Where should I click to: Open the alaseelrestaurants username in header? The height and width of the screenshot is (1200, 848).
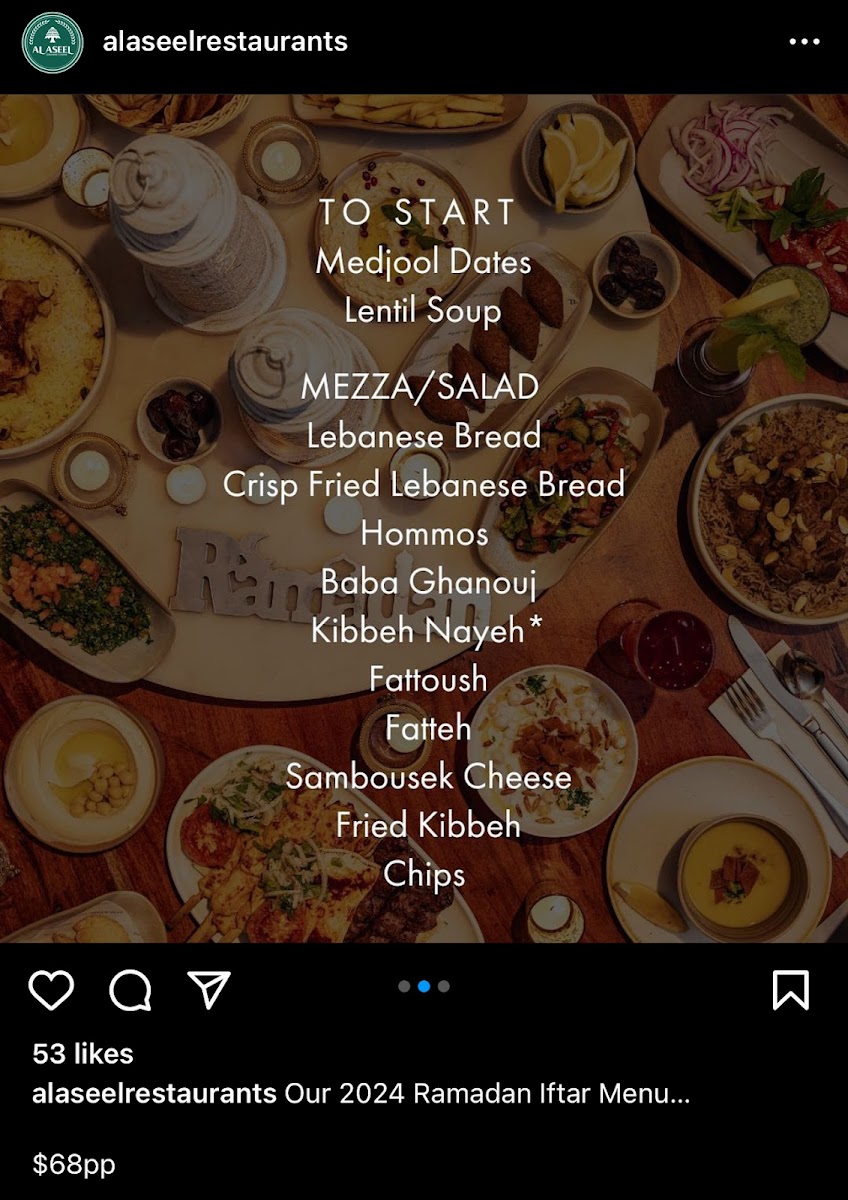(x=225, y=42)
